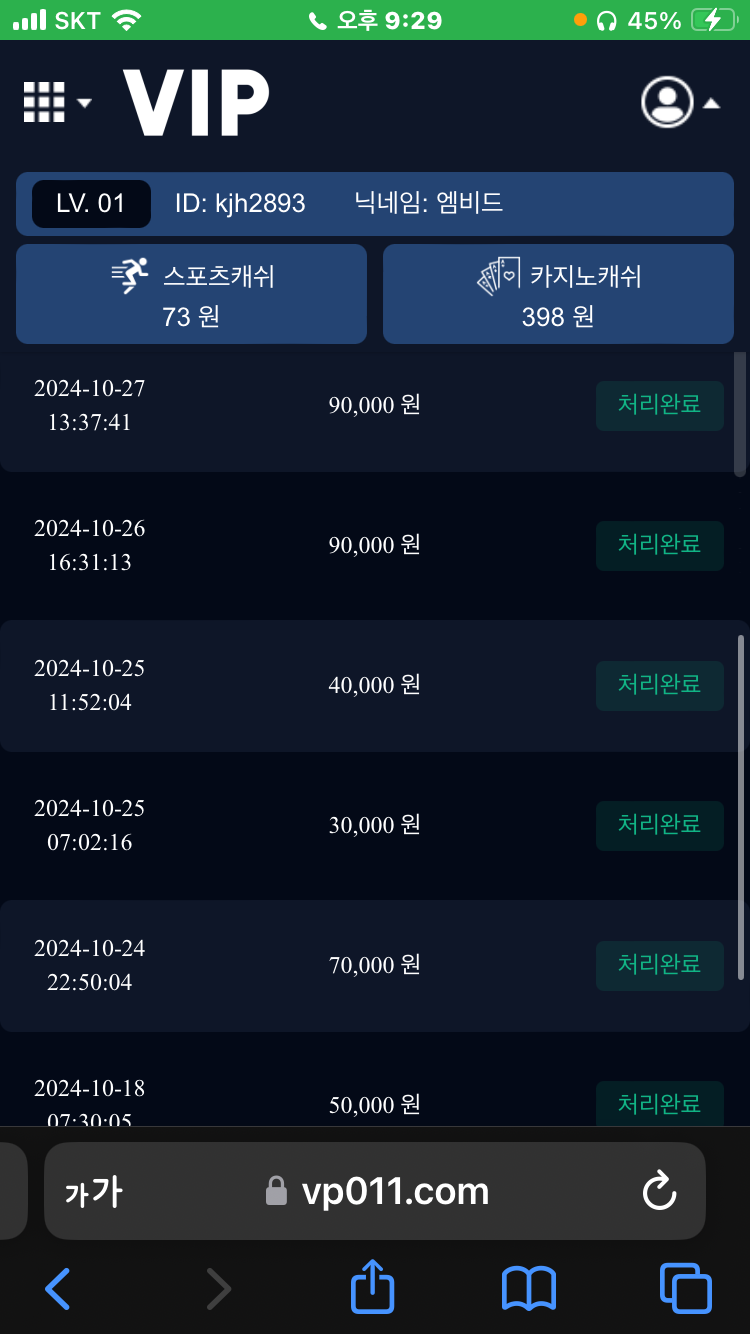Show open Safari tabs

pyautogui.click(x=686, y=1288)
